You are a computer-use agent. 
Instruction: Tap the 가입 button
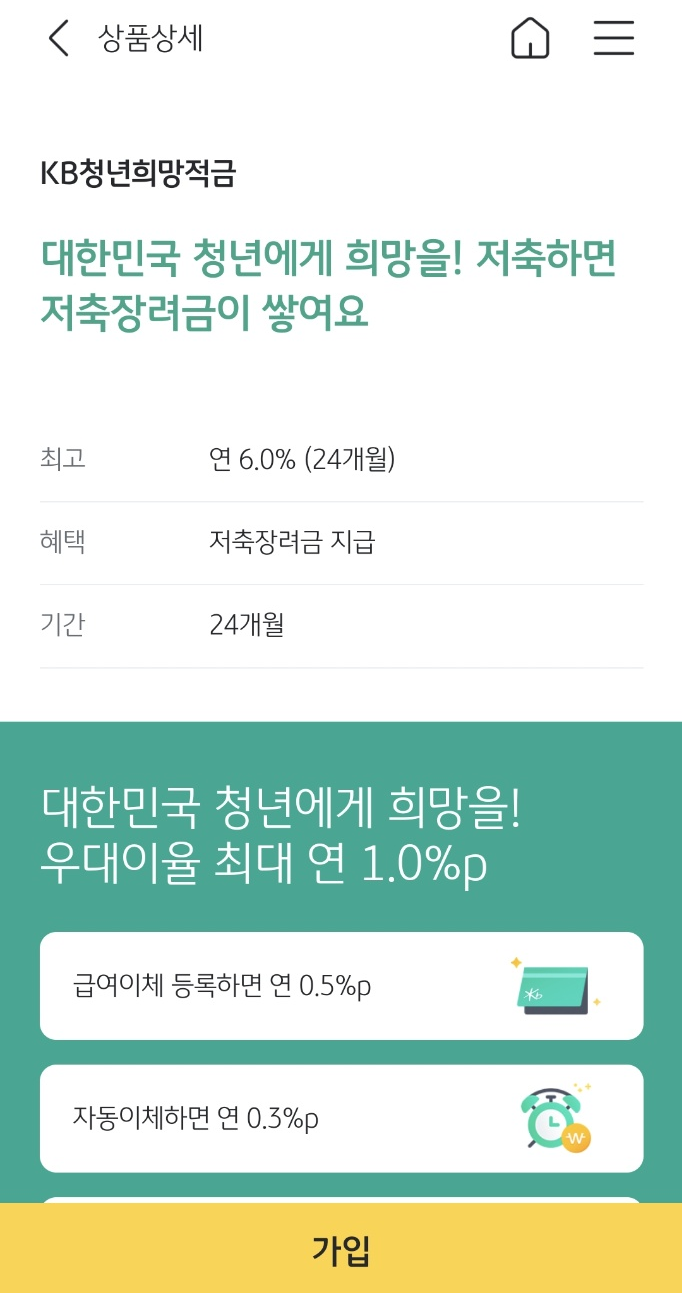[x=341, y=1249]
